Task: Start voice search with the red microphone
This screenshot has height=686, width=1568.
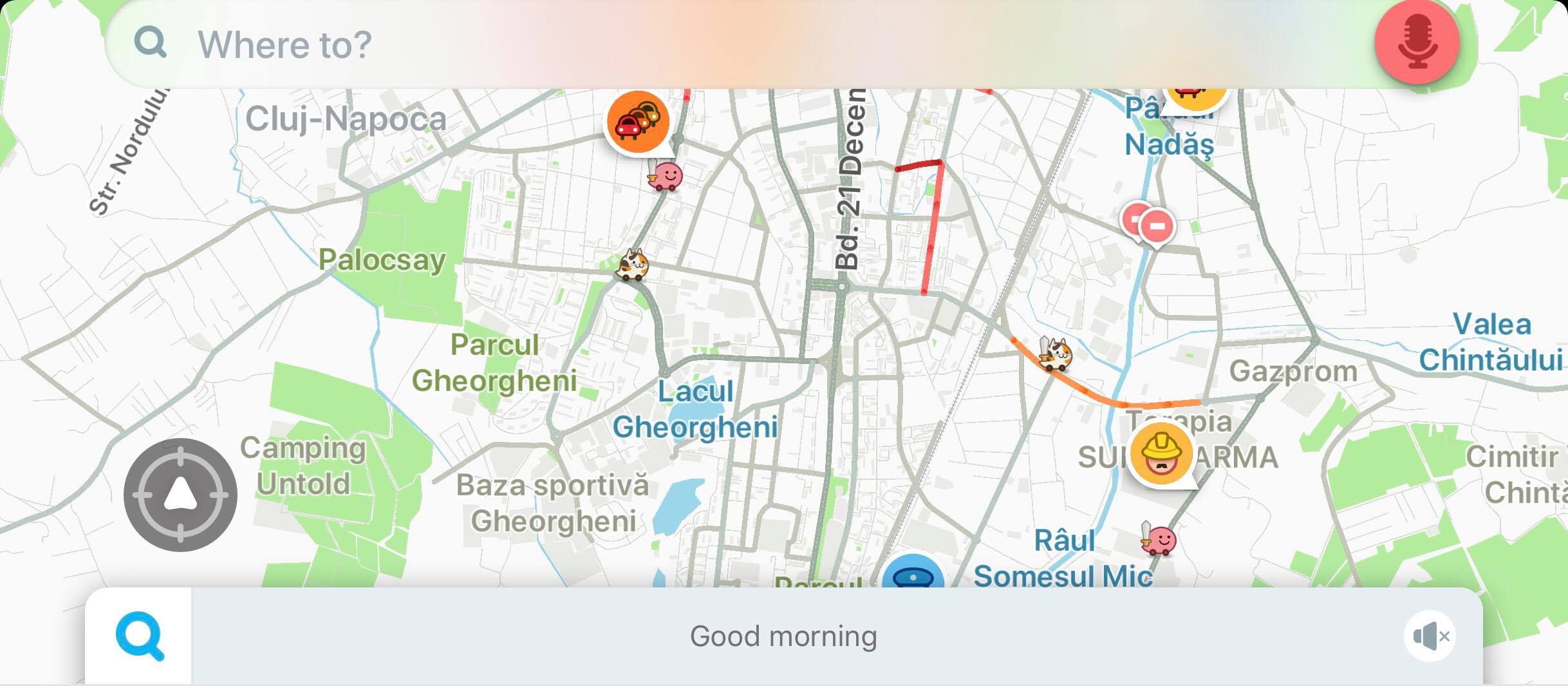Action: coord(1417,43)
